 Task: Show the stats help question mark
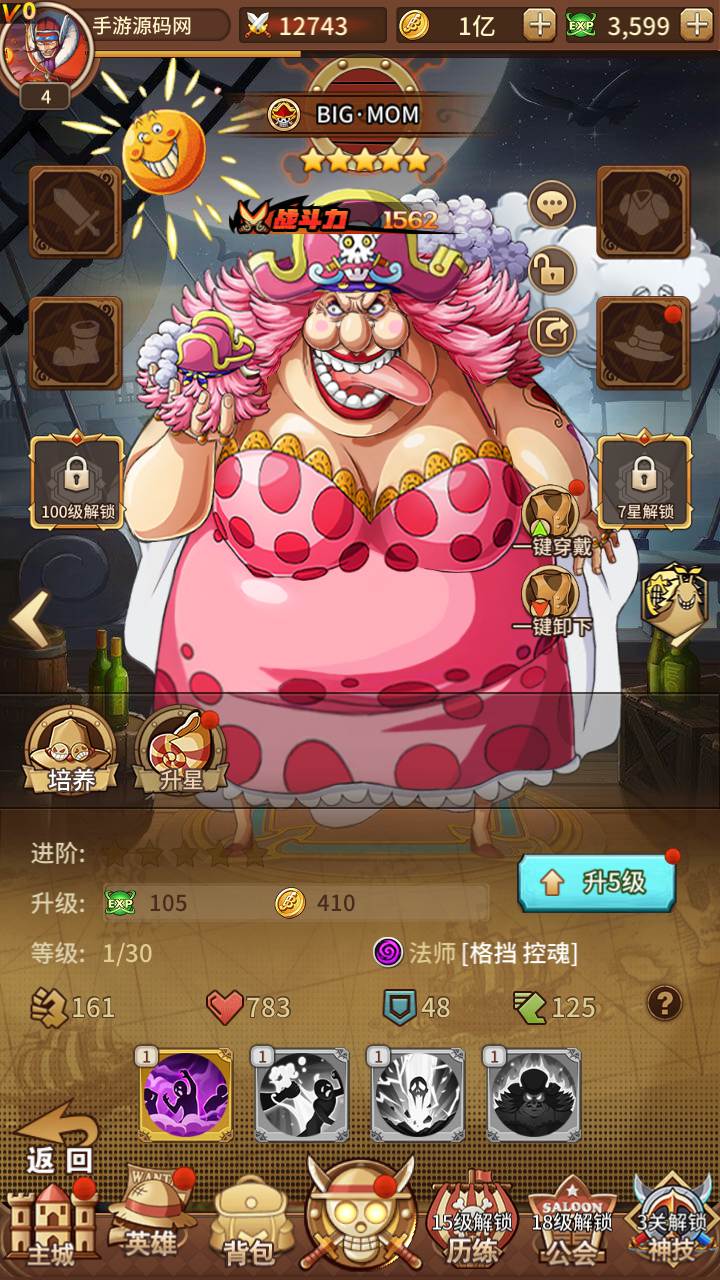tap(665, 1002)
